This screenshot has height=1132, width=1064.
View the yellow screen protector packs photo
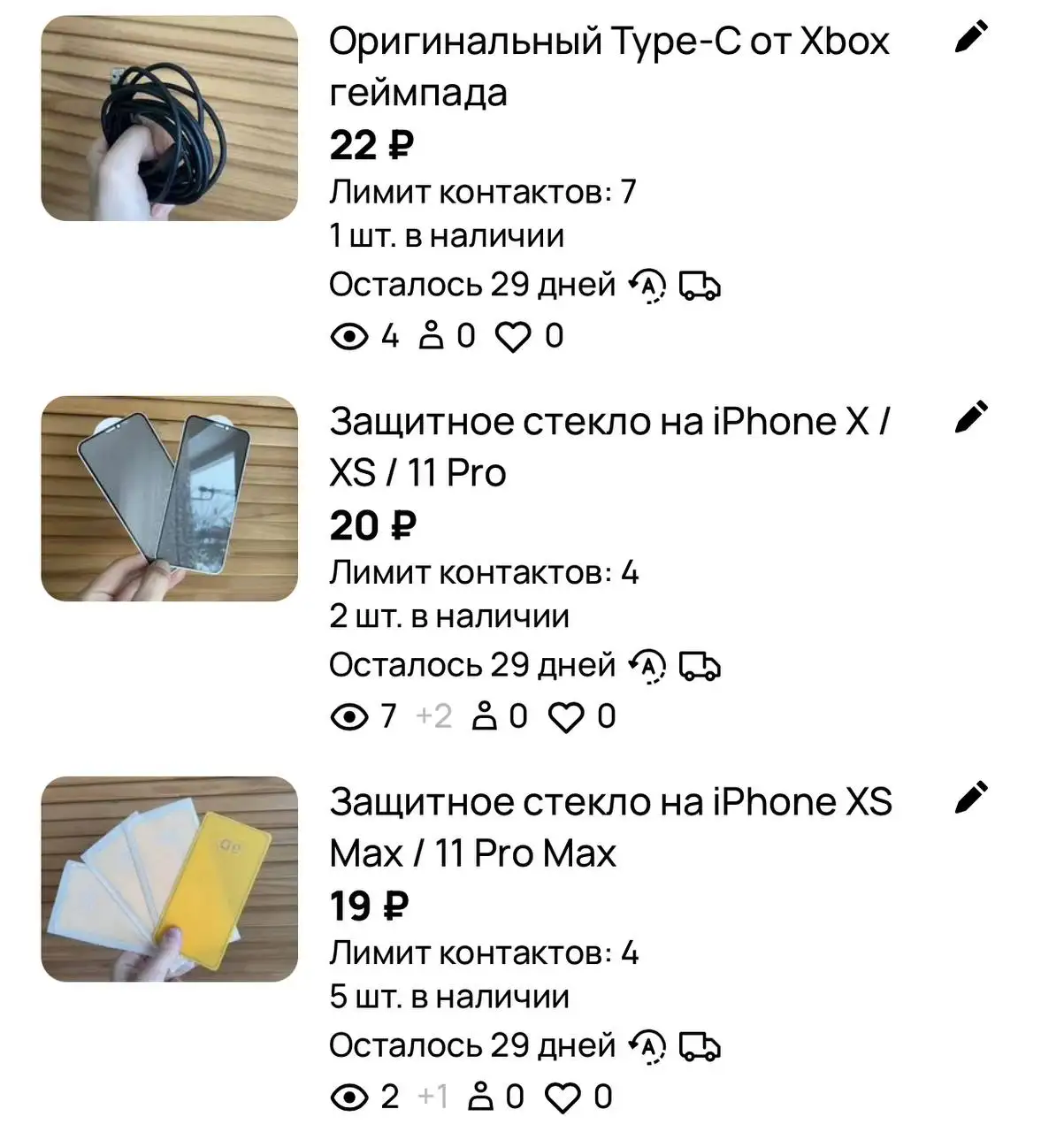170,879
